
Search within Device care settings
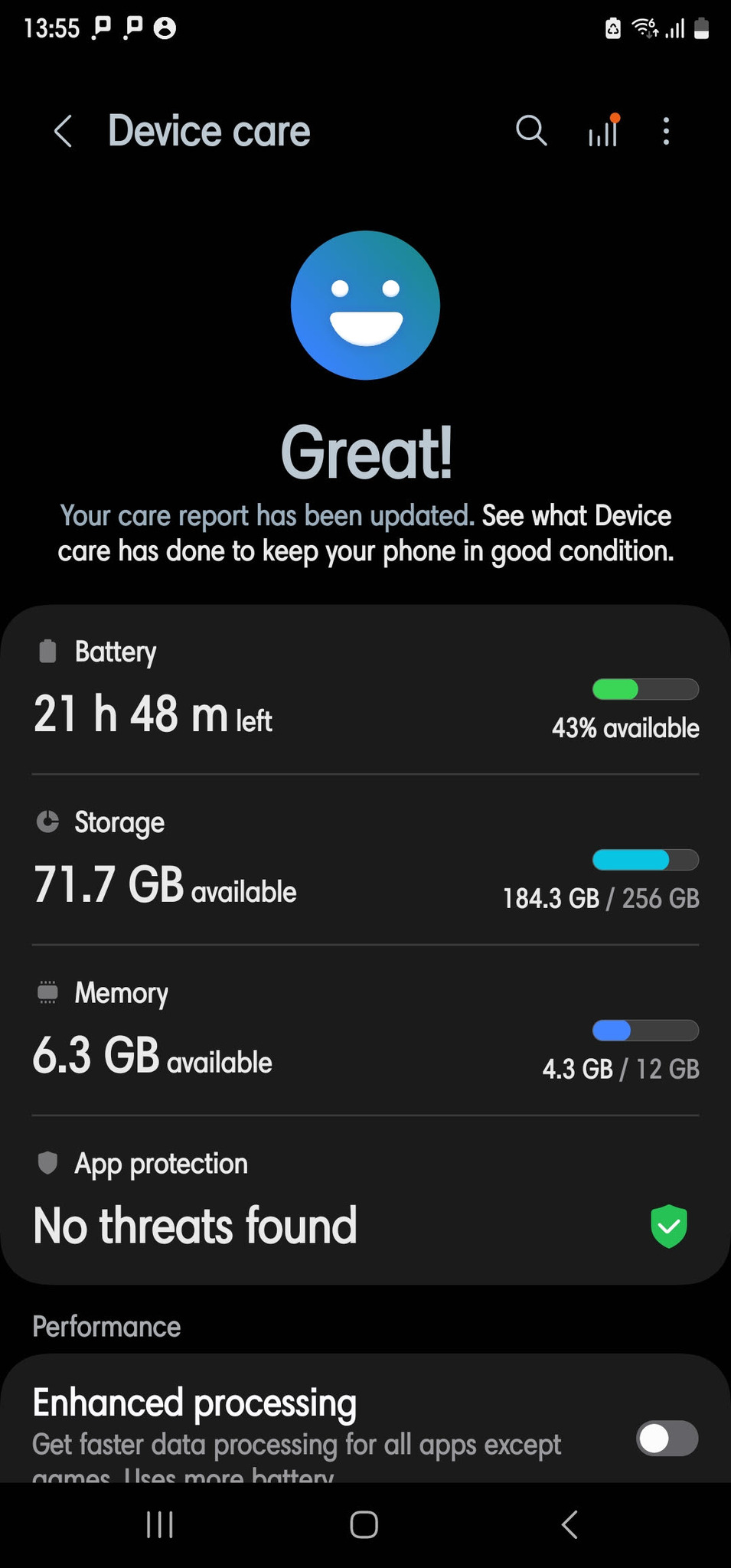[x=530, y=131]
